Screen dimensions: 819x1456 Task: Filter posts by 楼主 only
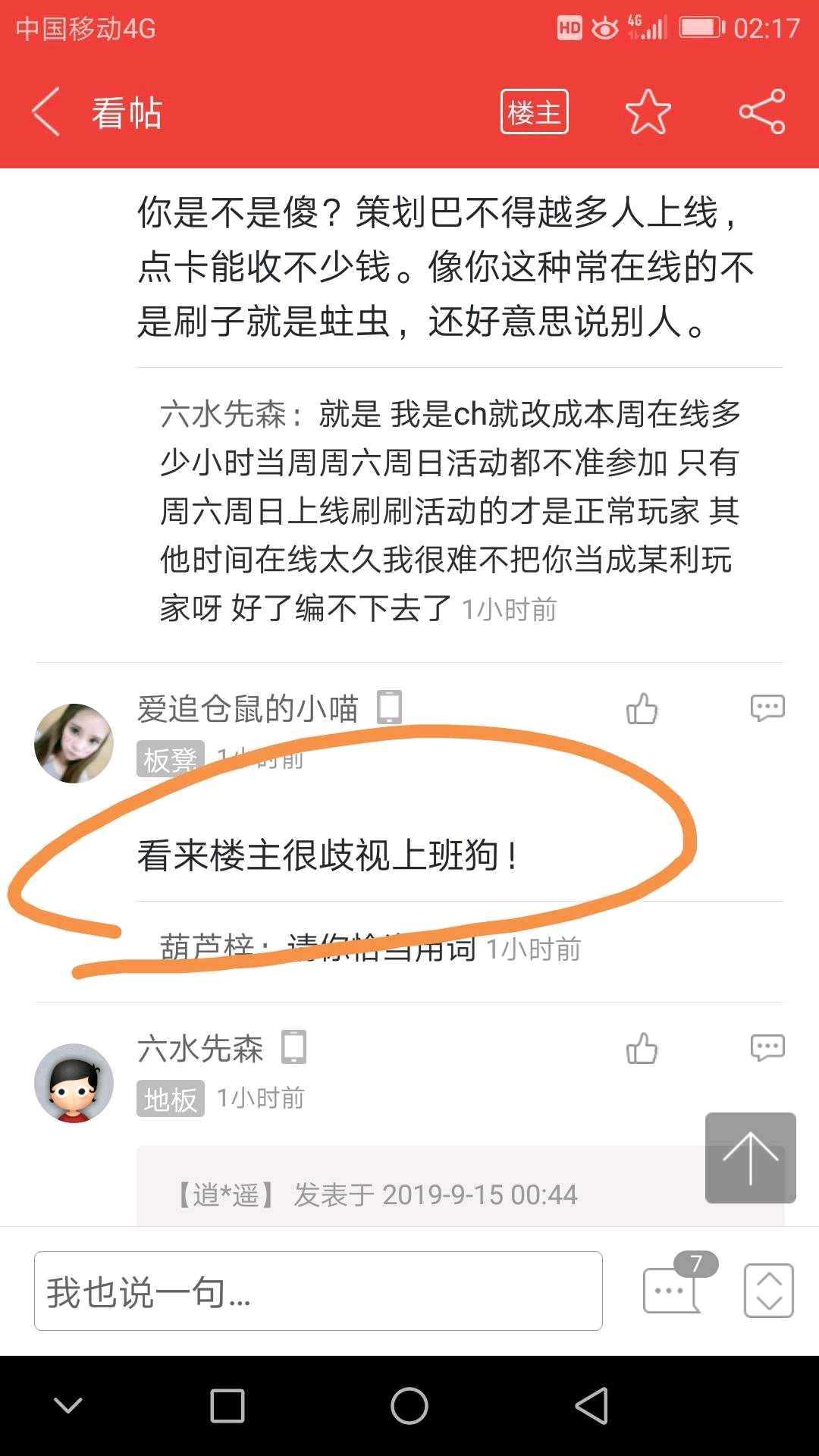[x=534, y=112]
